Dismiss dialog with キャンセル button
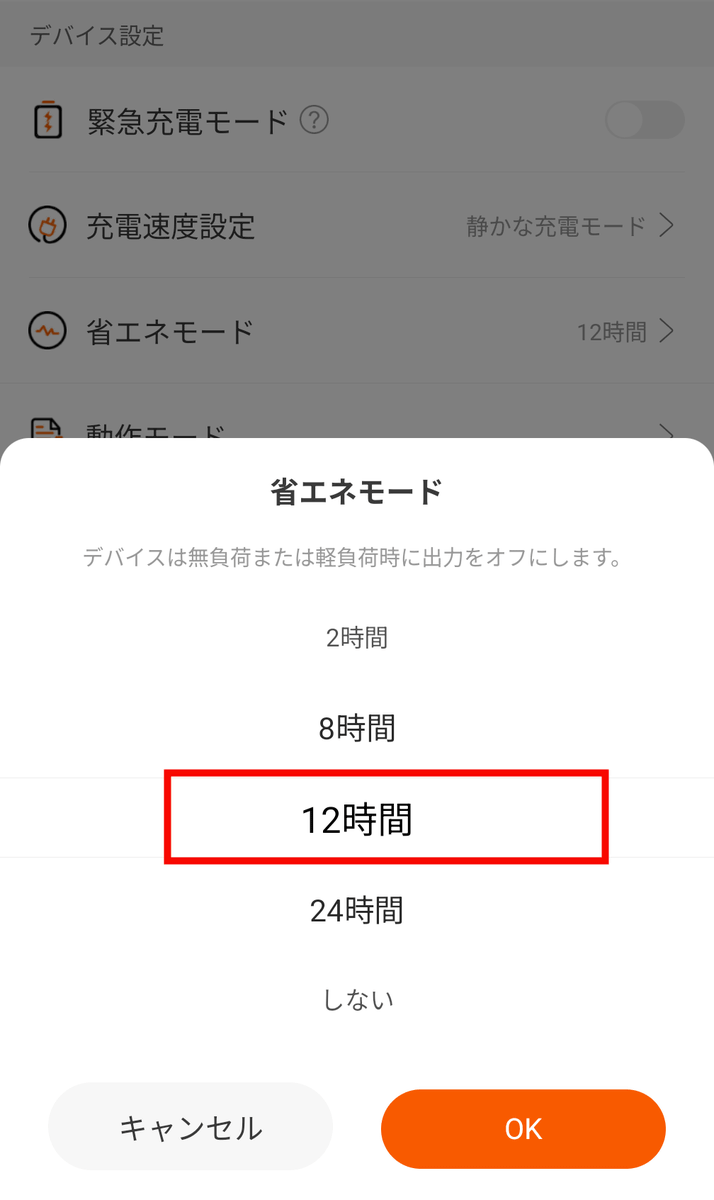The width and height of the screenshot is (714, 1200). [190, 1129]
